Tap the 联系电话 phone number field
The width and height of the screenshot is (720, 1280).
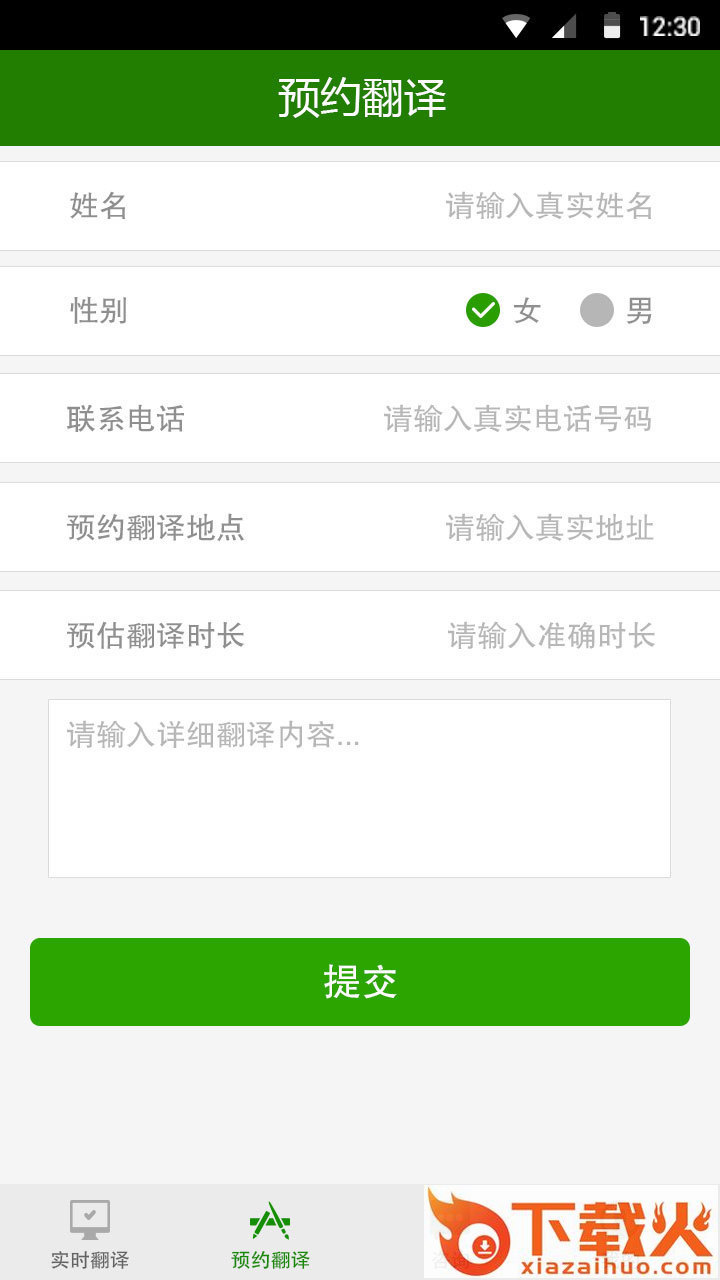tap(517, 420)
